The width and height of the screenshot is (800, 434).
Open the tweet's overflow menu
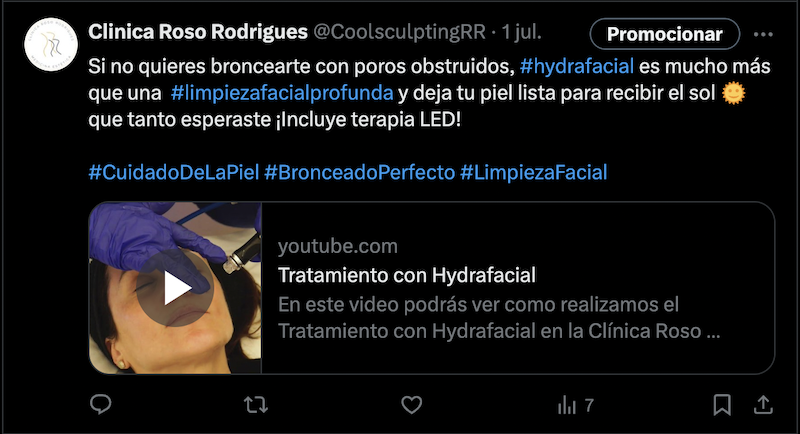point(762,33)
